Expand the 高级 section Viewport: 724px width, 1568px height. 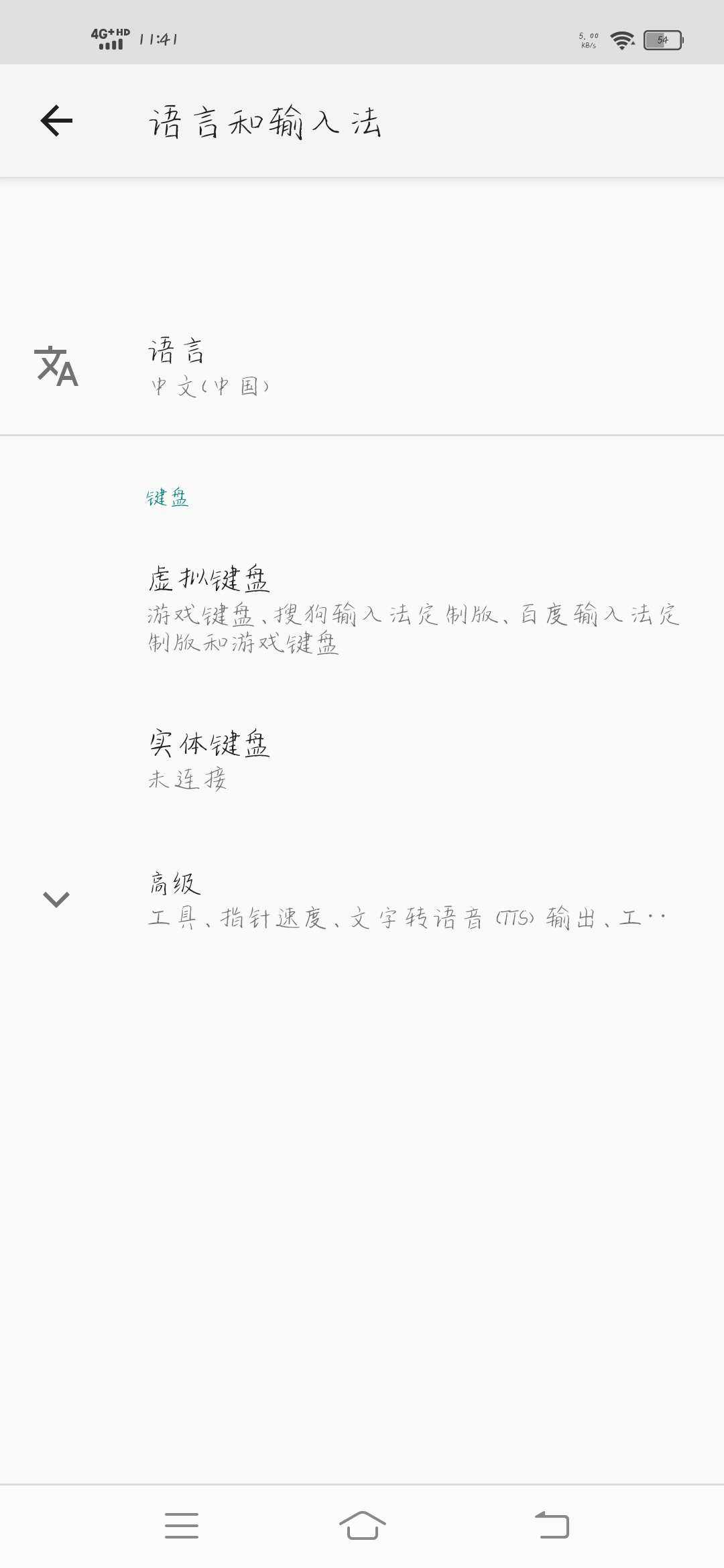[x=362, y=900]
